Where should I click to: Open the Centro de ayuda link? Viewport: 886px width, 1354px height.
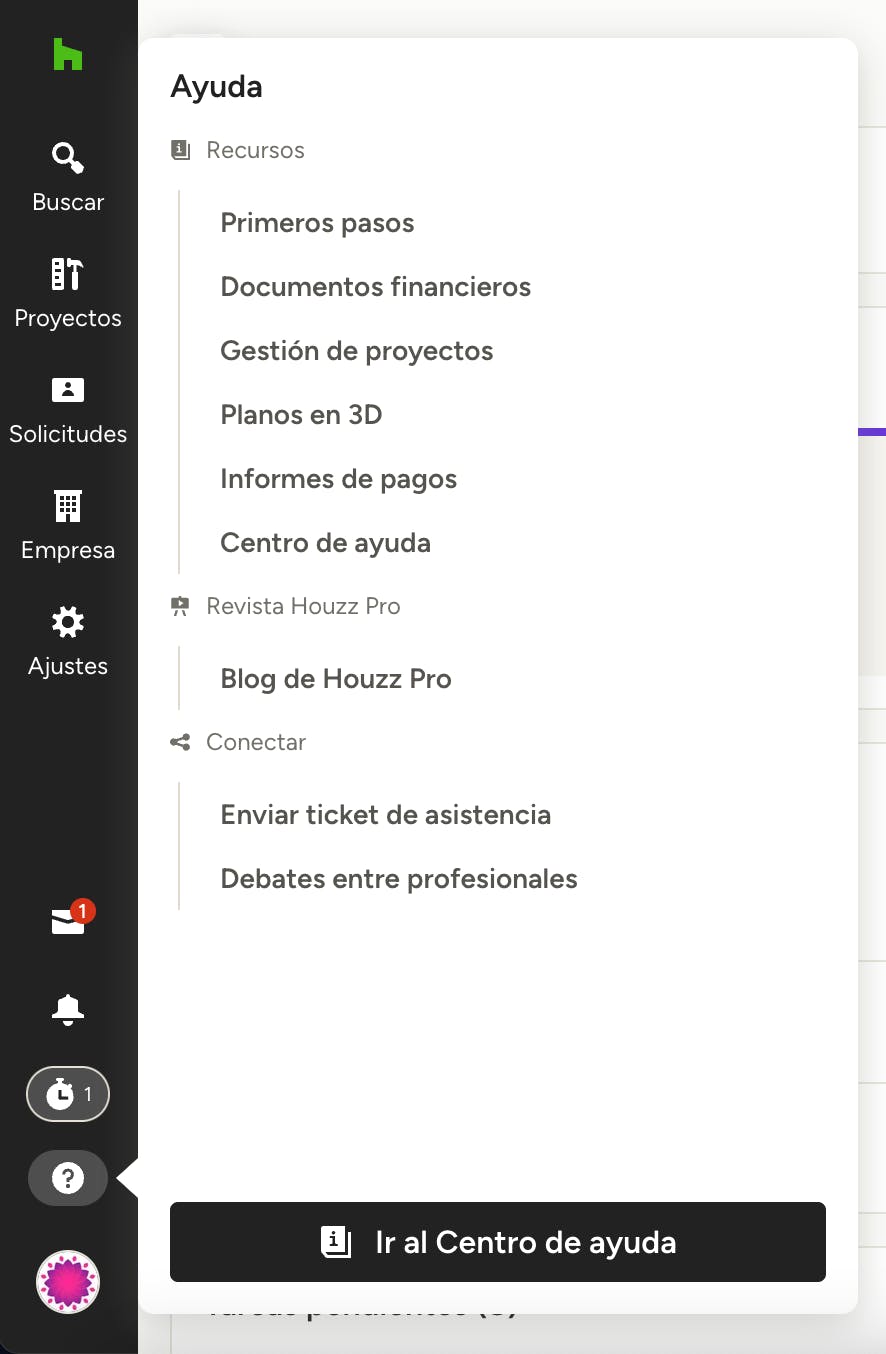pyautogui.click(x=325, y=543)
